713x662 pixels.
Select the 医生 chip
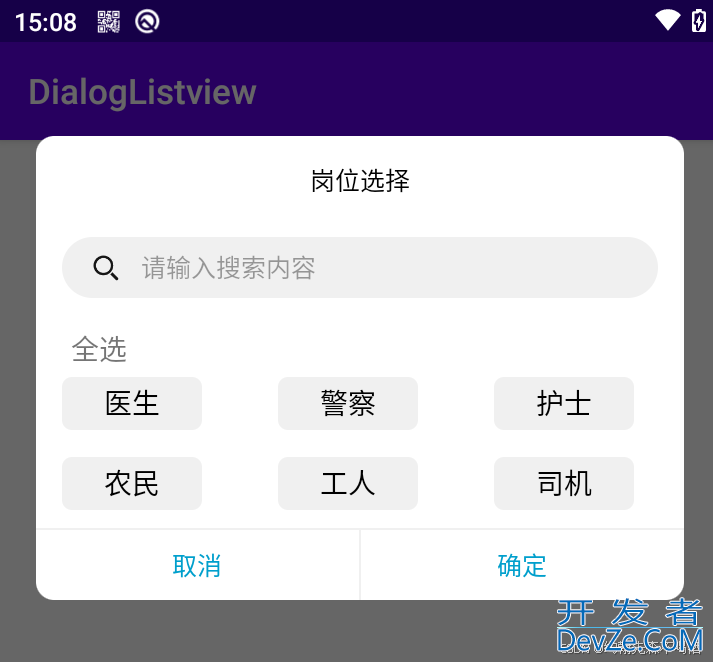coord(132,404)
